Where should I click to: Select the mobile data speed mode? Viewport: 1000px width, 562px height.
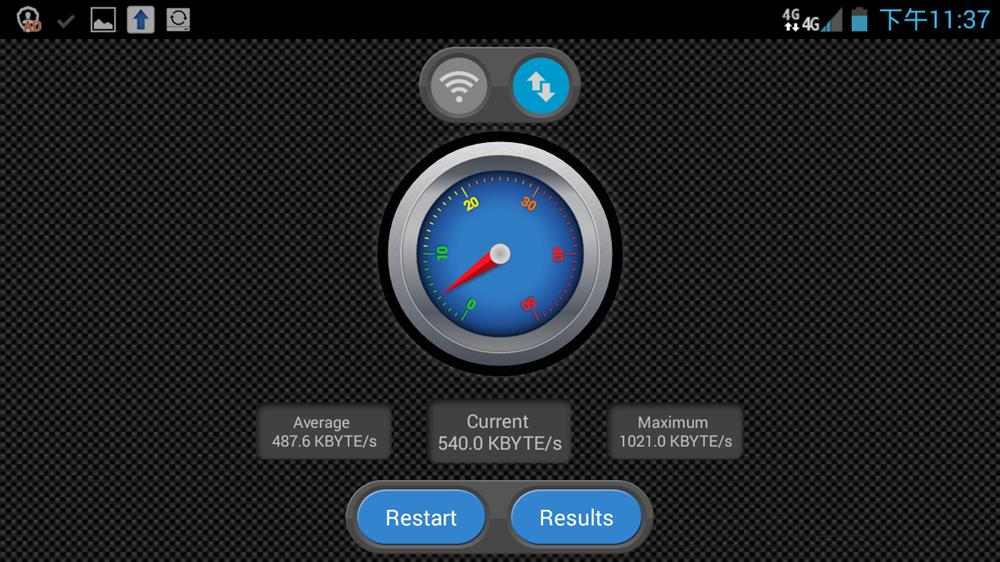[x=540, y=88]
